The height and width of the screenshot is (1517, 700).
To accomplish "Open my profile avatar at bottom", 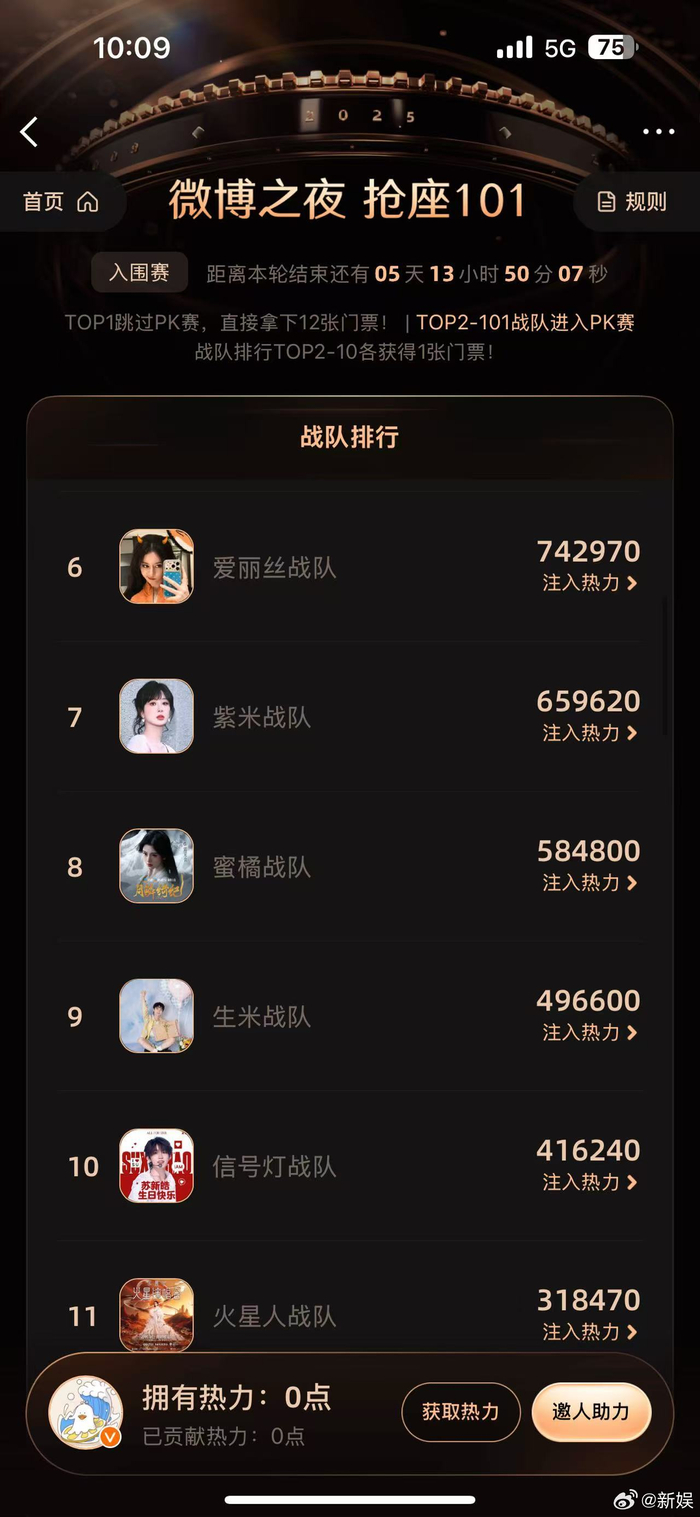I will (85, 1412).
